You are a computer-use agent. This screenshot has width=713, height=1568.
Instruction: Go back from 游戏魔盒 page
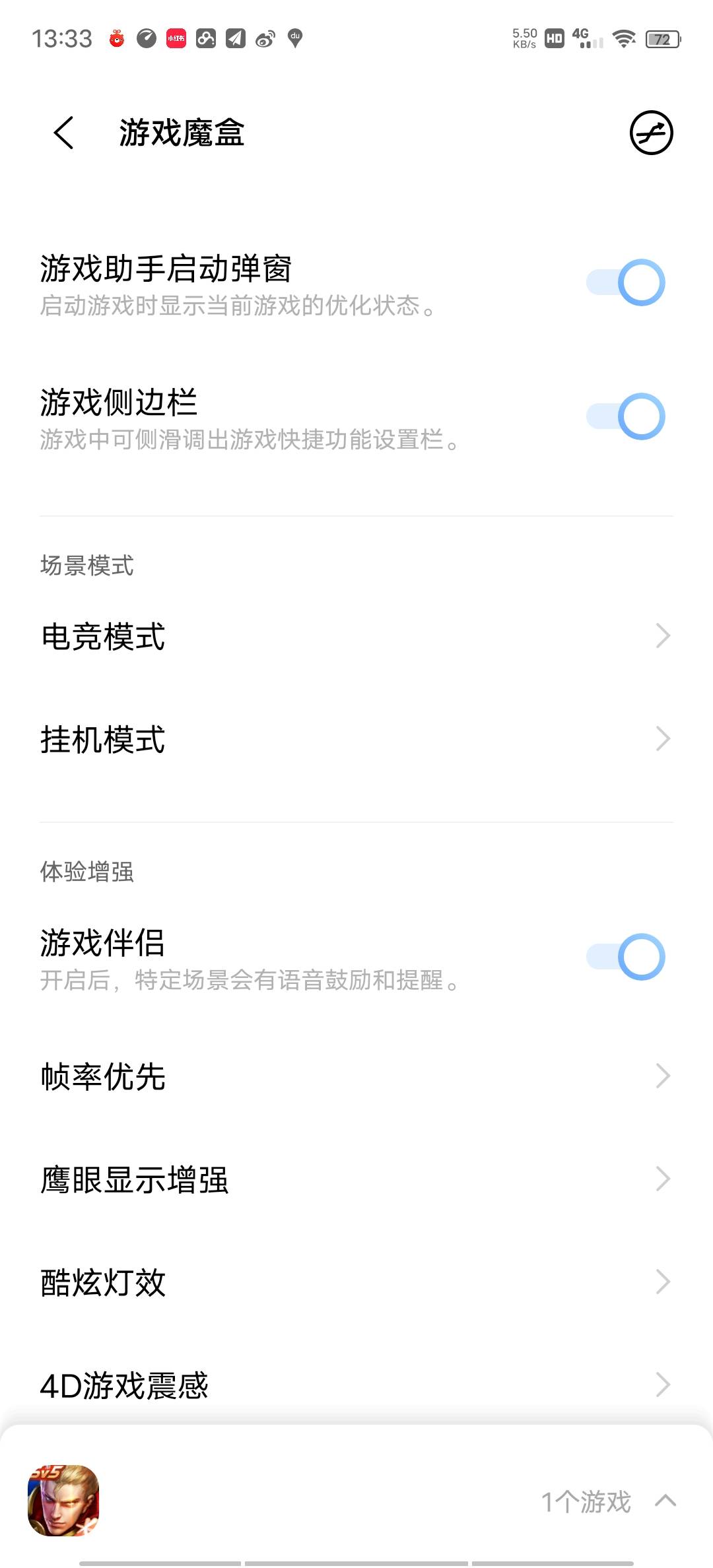pos(64,133)
